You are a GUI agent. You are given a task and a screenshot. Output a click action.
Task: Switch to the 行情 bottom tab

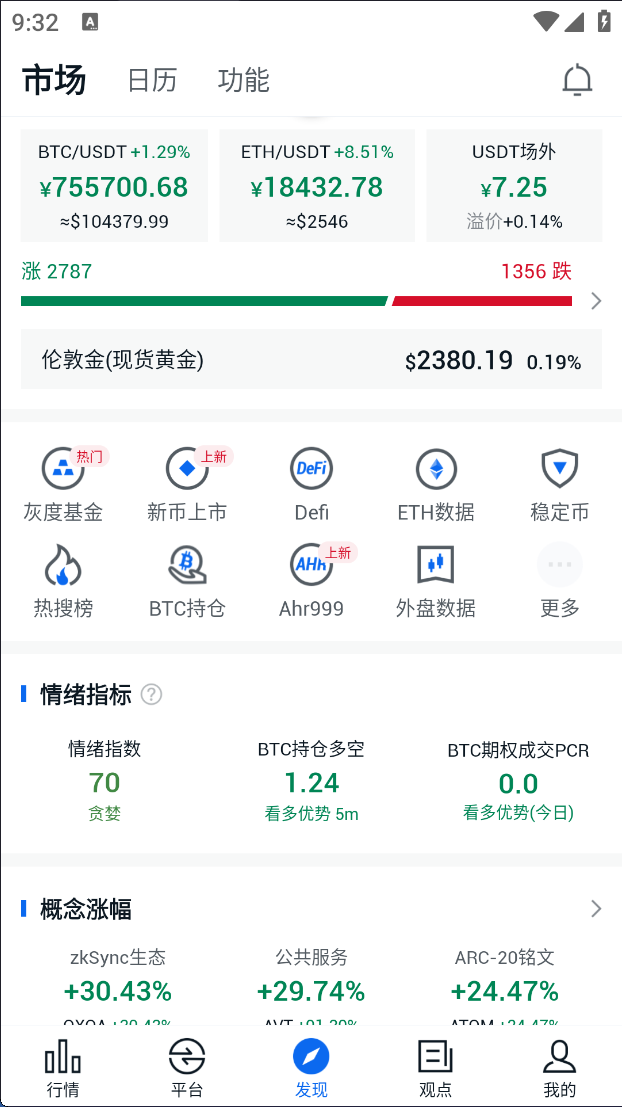(x=63, y=1068)
